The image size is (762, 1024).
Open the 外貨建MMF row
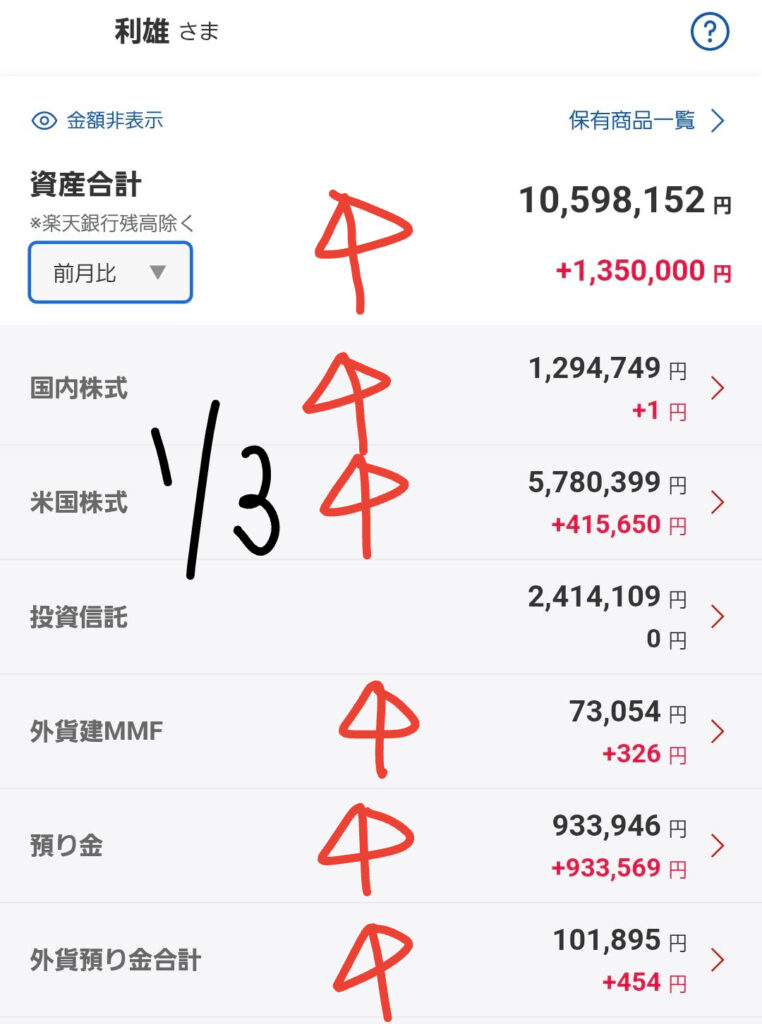pyautogui.click(x=380, y=731)
